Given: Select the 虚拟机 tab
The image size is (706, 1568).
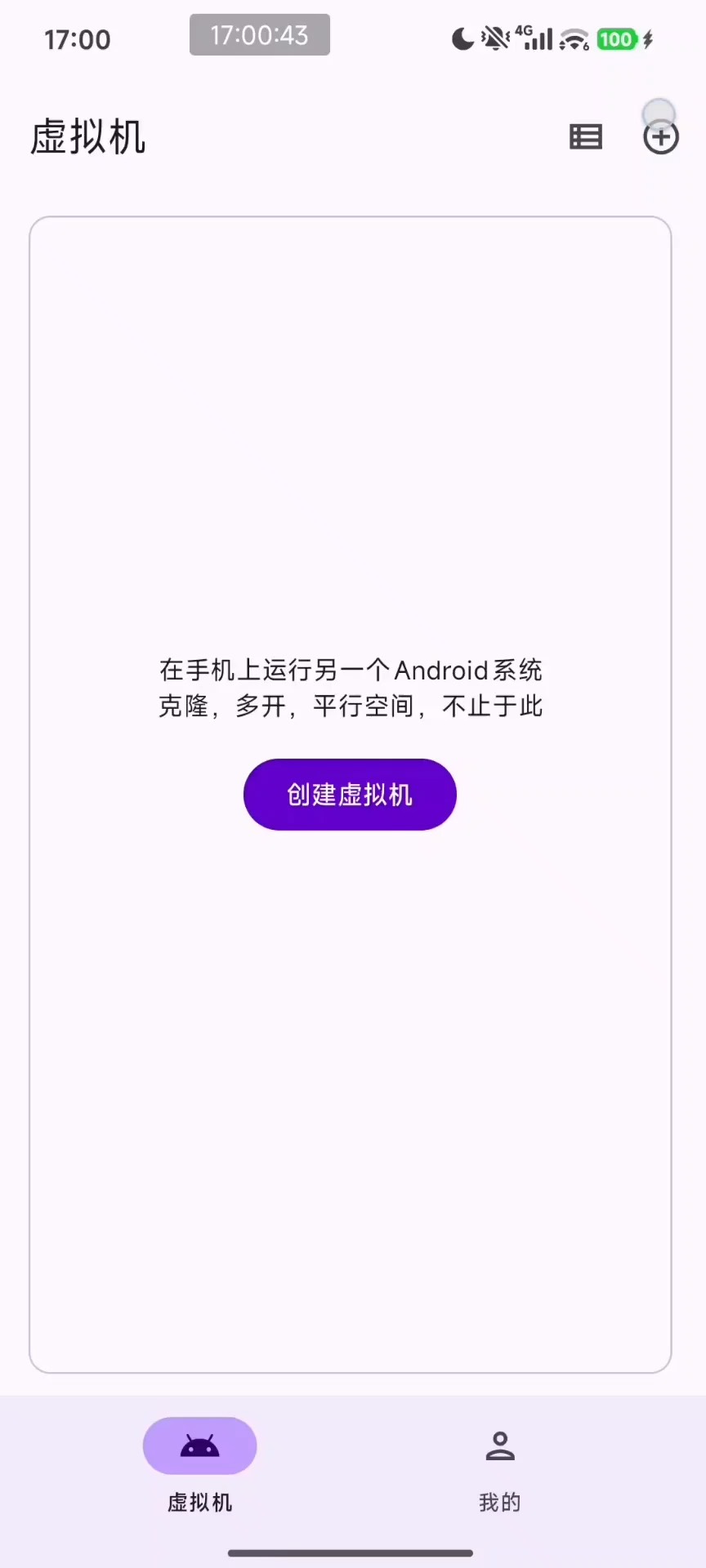Looking at the screenshot, I should click(x=200, y=1468).
